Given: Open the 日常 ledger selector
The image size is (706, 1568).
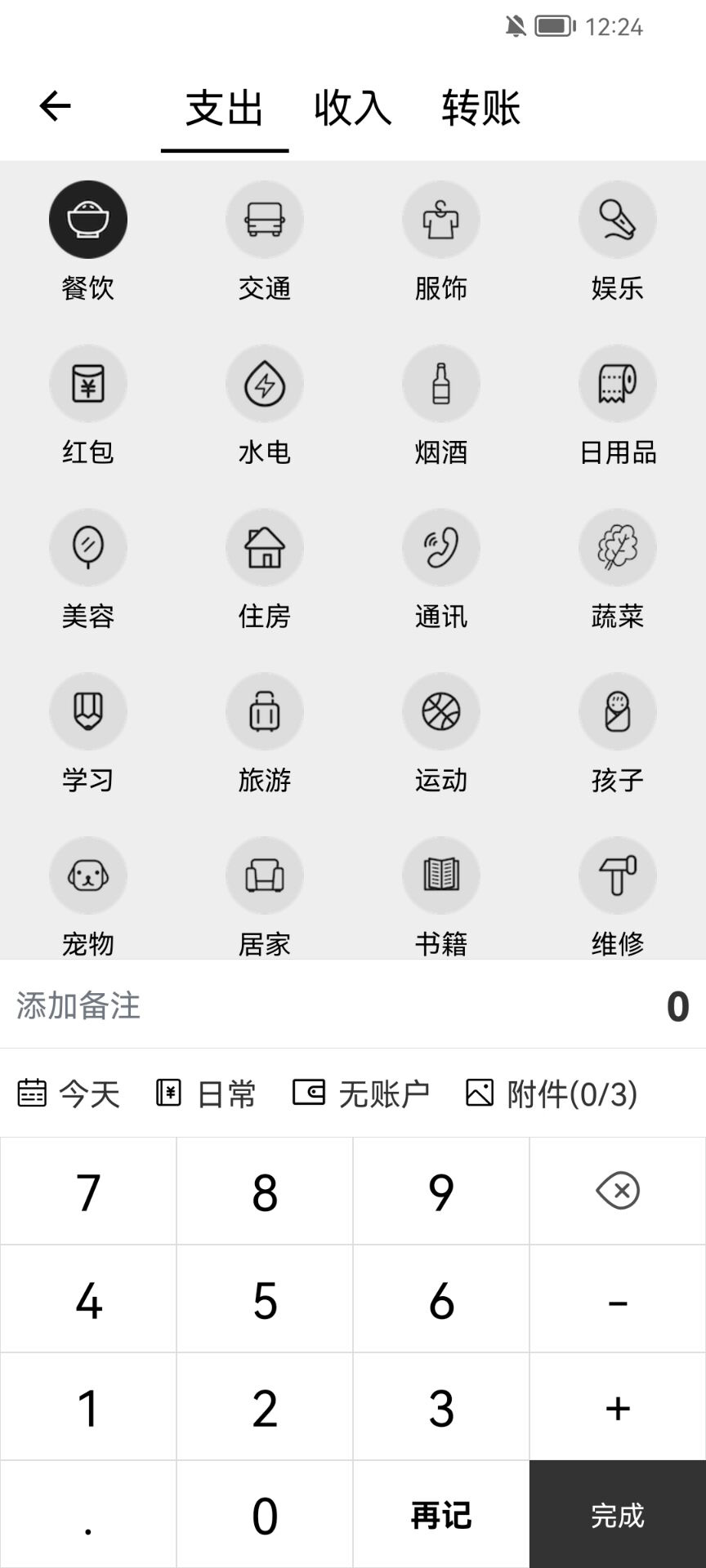Looking at the screenshot, I should tap(206, 1093).
